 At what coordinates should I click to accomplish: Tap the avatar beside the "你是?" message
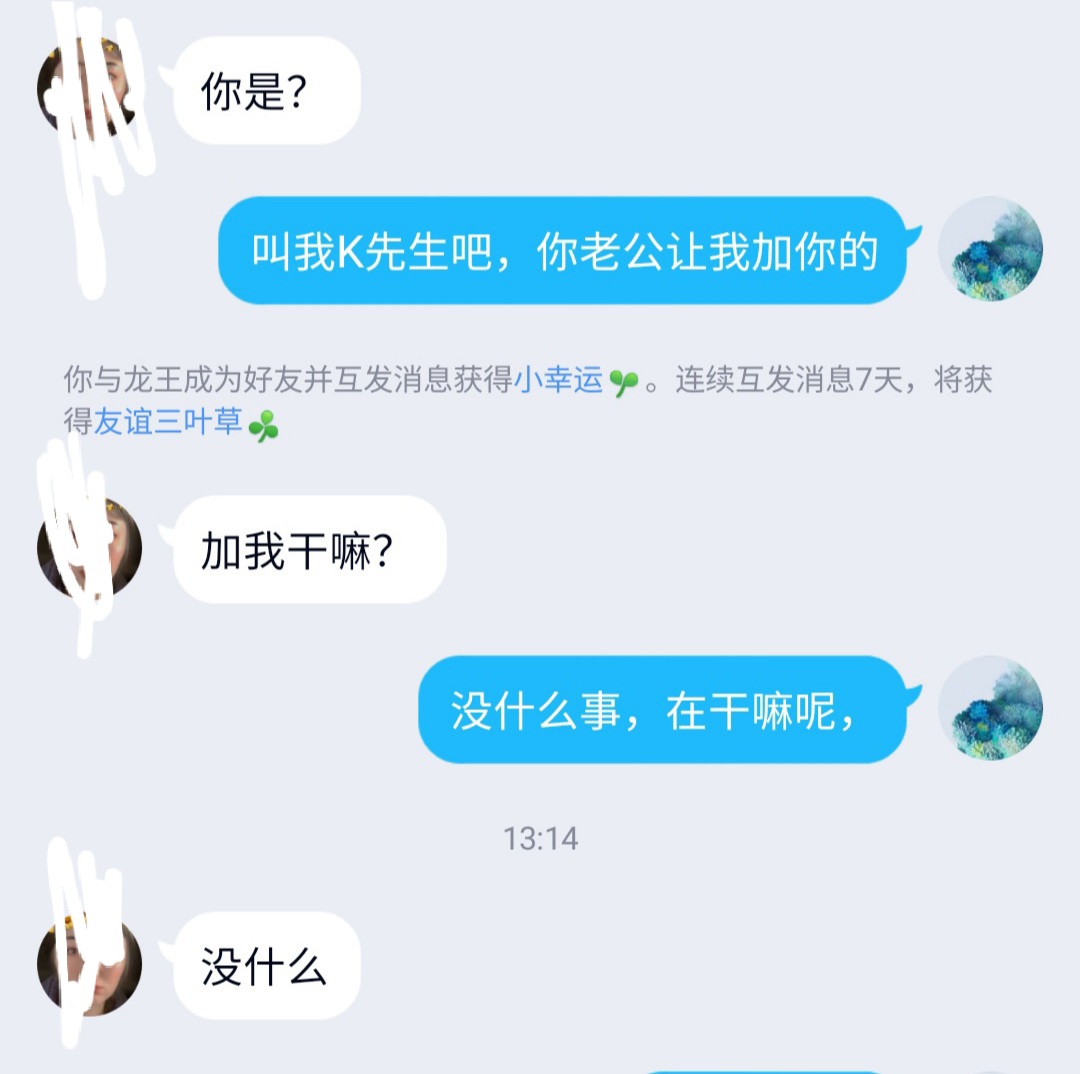point(88,90)
